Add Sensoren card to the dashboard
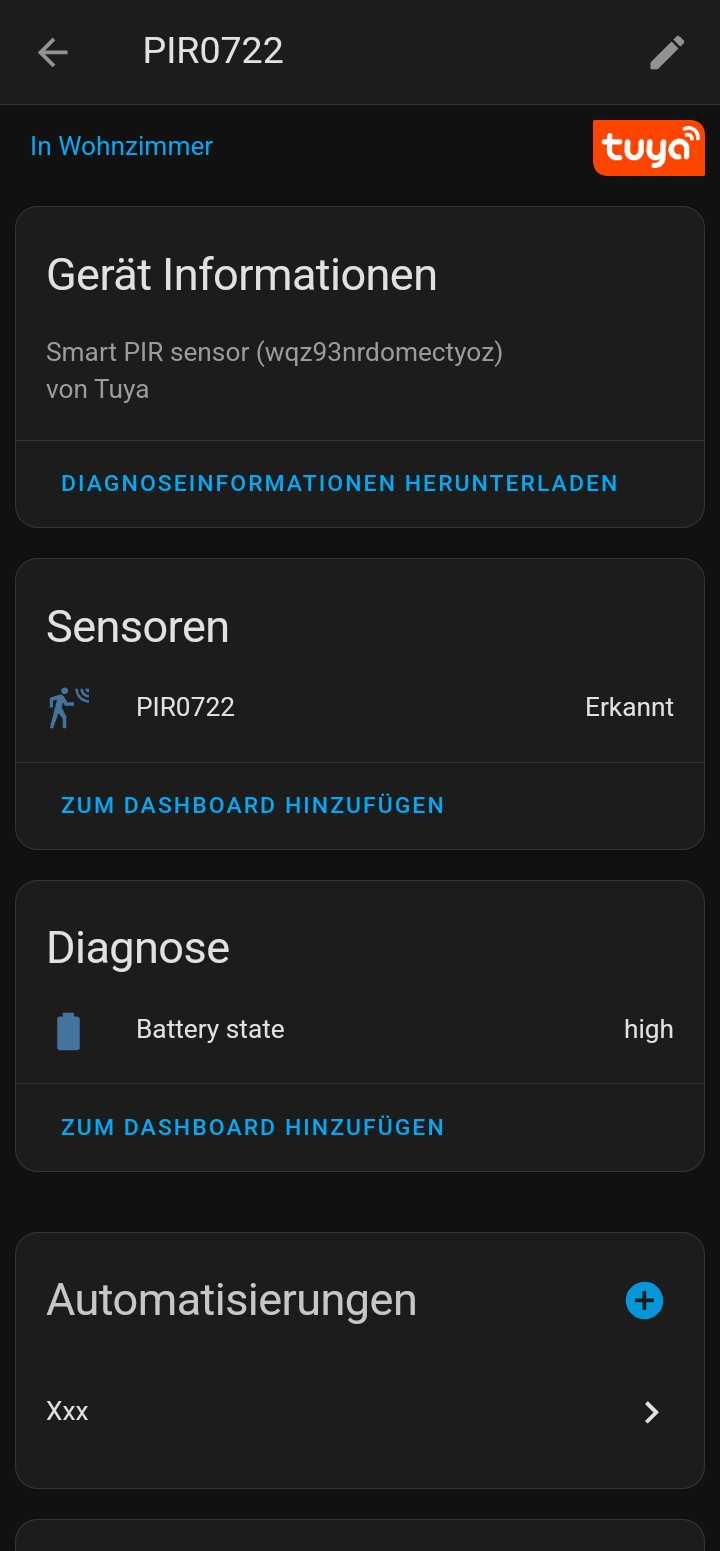Screen dimensions: 720x1551 (252, 806)
